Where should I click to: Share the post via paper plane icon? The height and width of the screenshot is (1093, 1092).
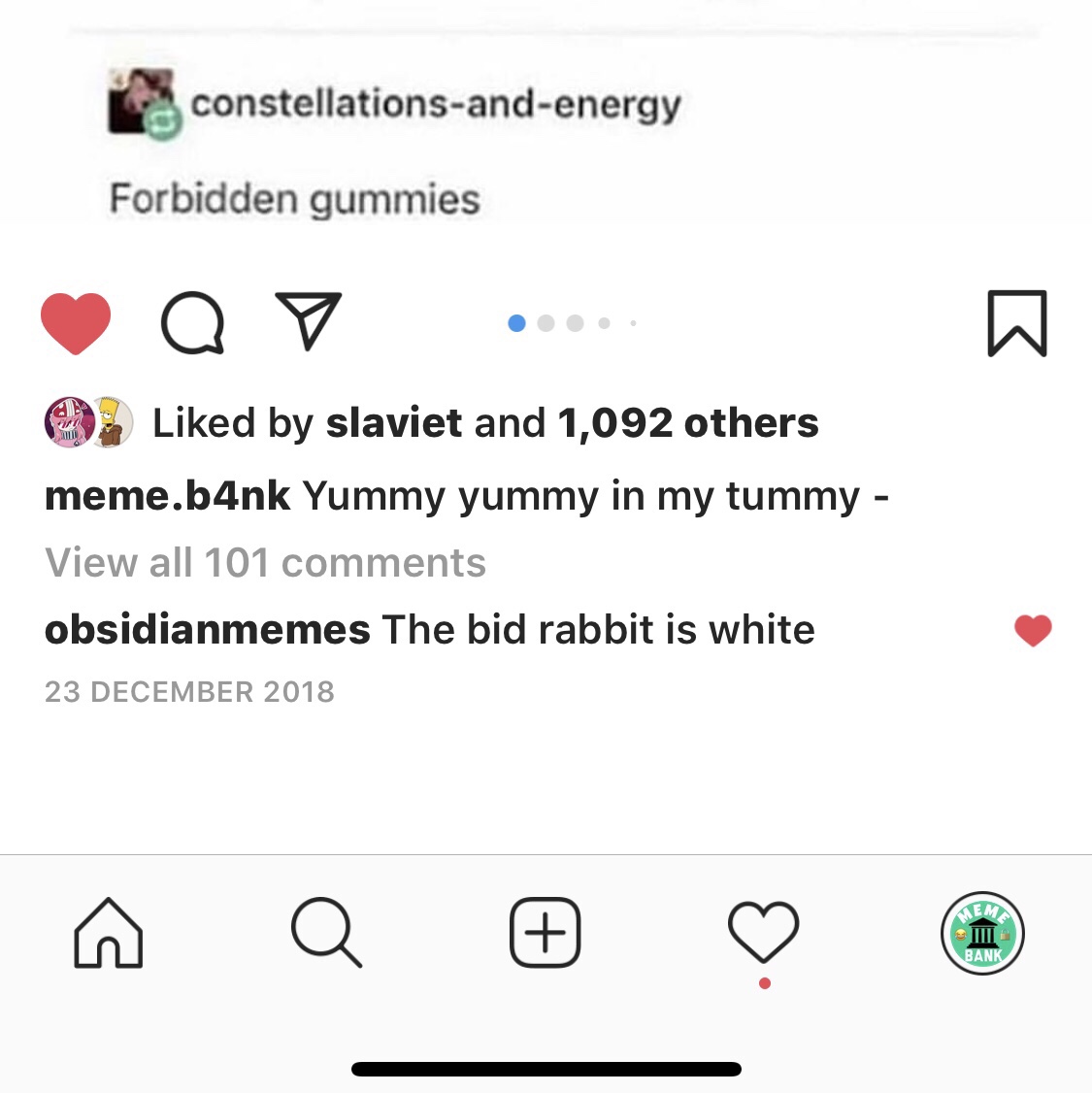coord(309,320)
